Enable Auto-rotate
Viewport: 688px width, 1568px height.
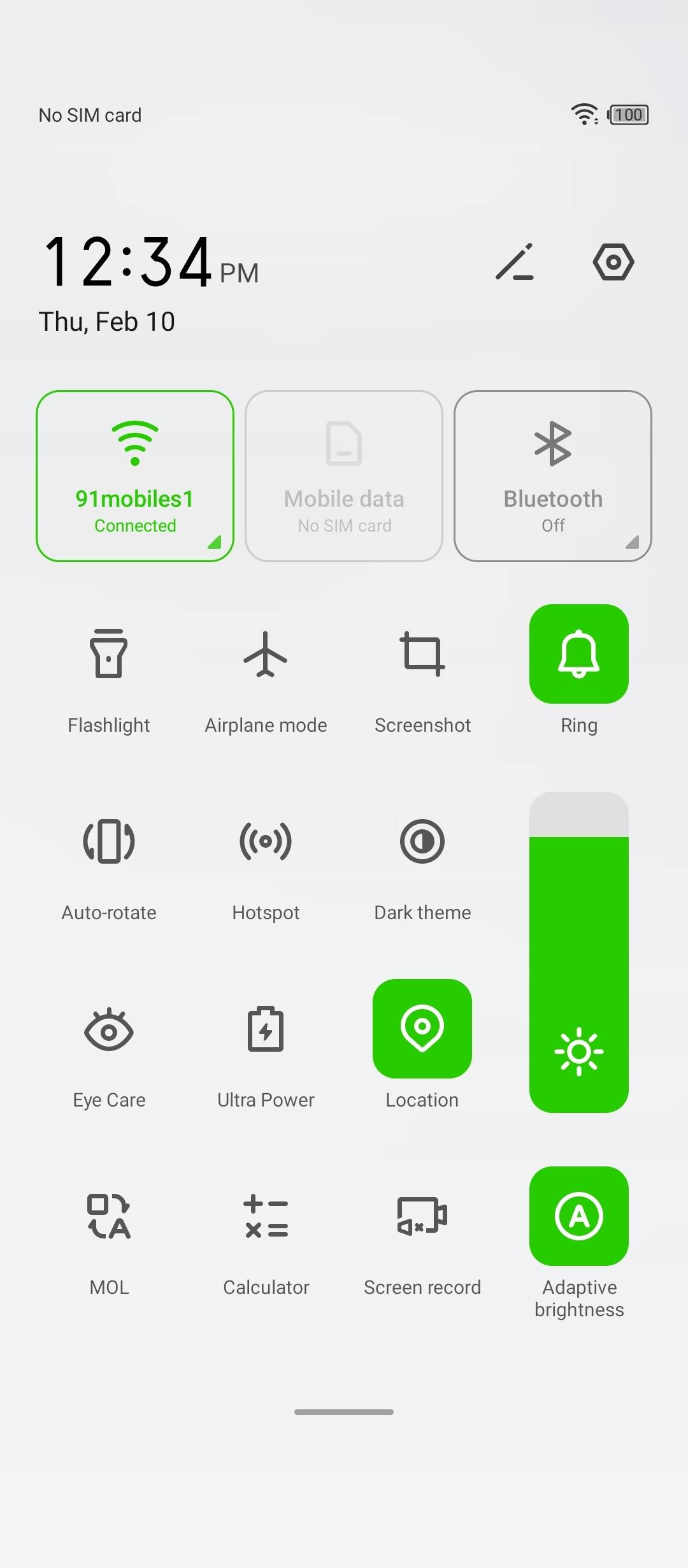point(109,842)
